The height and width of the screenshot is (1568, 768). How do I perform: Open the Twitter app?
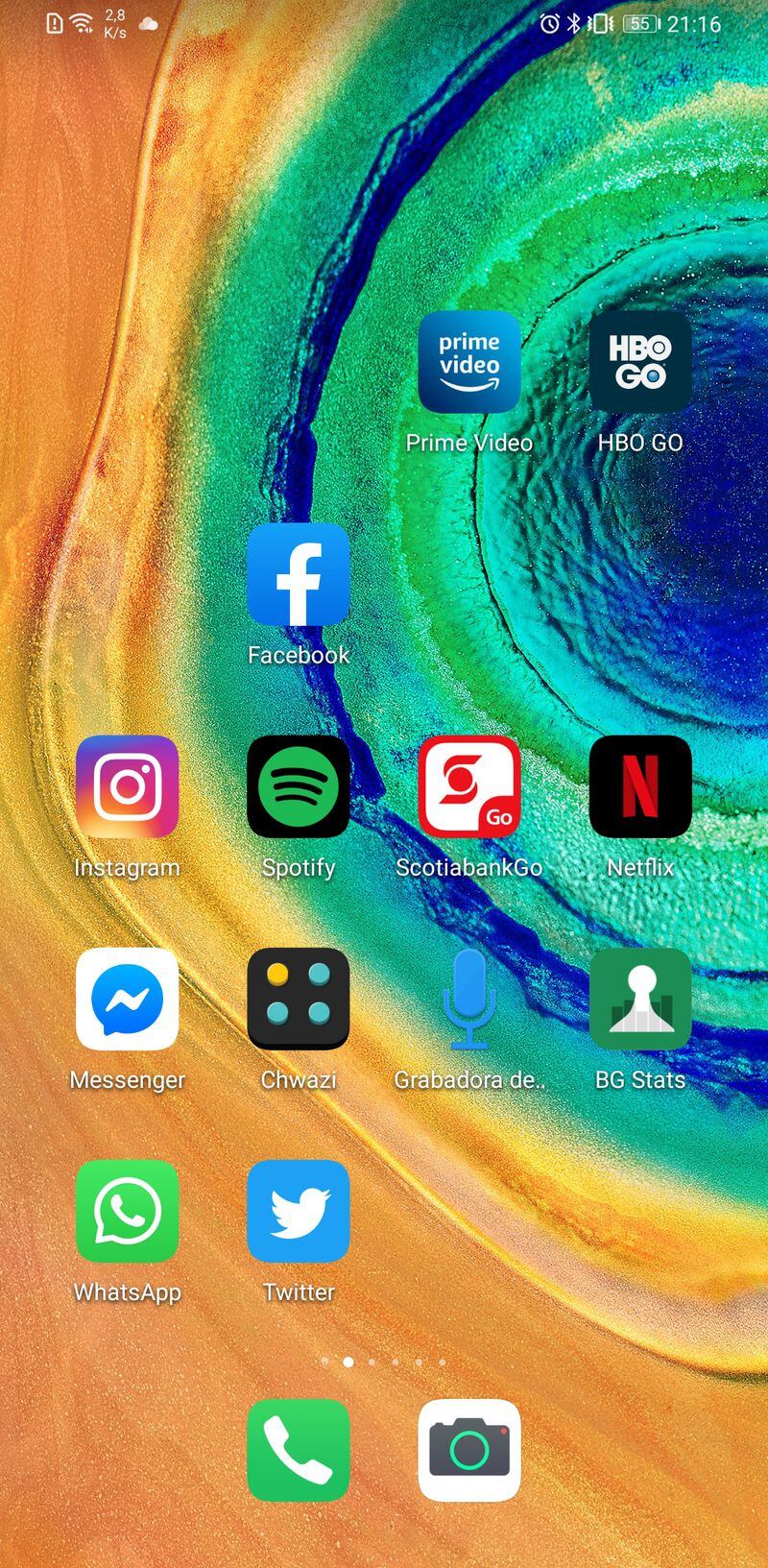click(299, 1211)
